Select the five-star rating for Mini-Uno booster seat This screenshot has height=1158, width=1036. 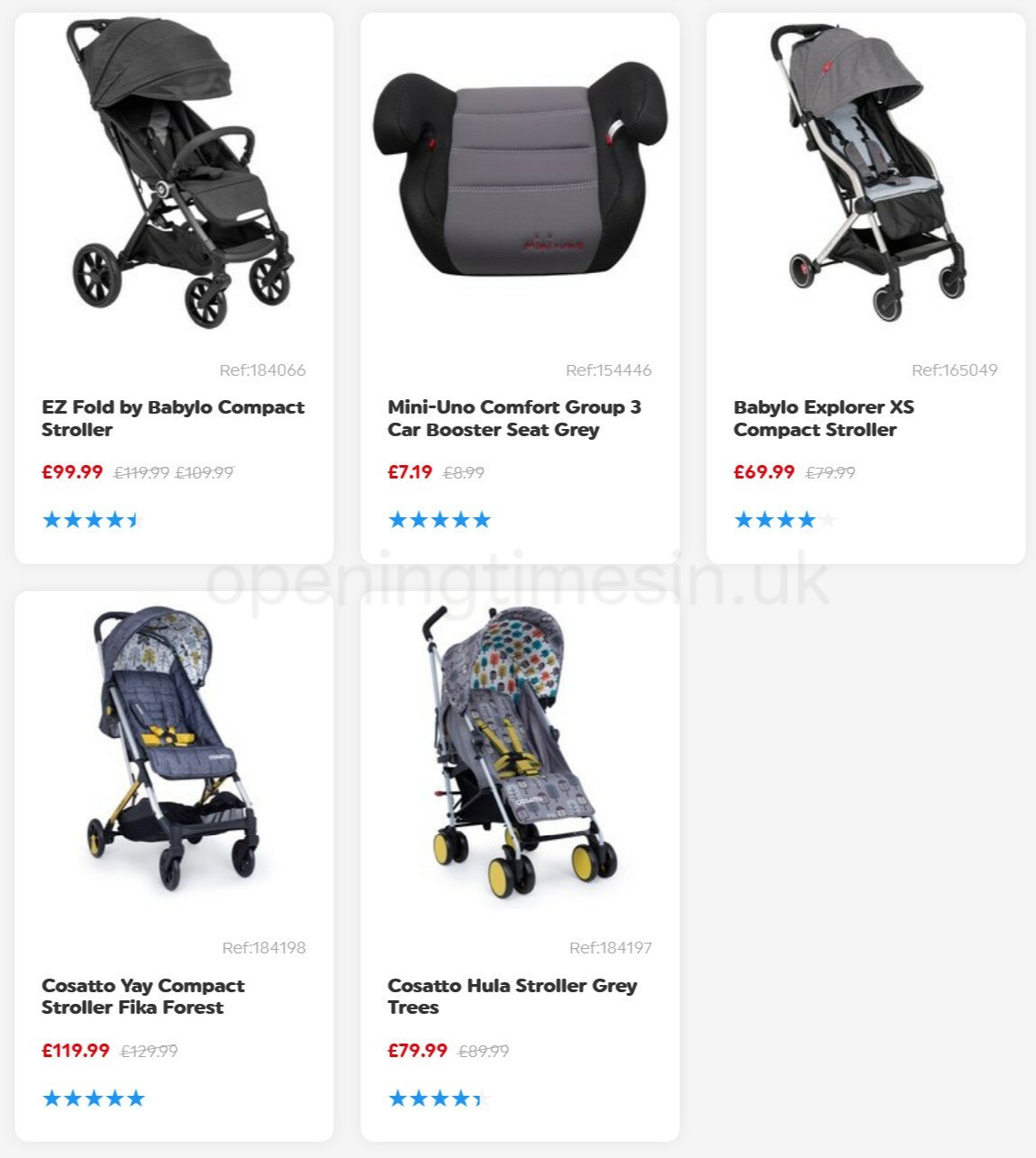coord(439,519)
